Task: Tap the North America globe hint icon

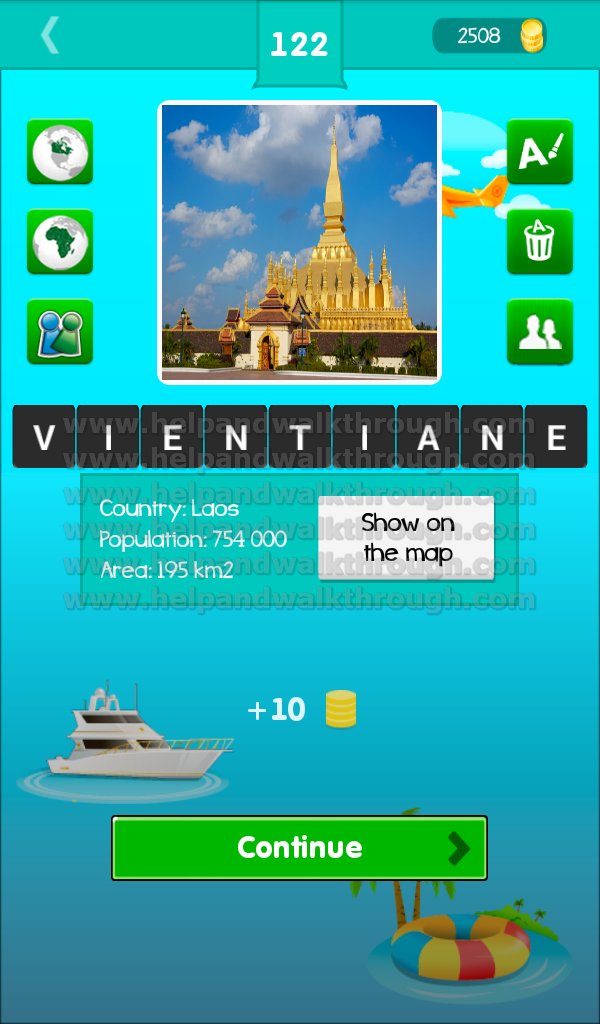Action: coord(60,152)
